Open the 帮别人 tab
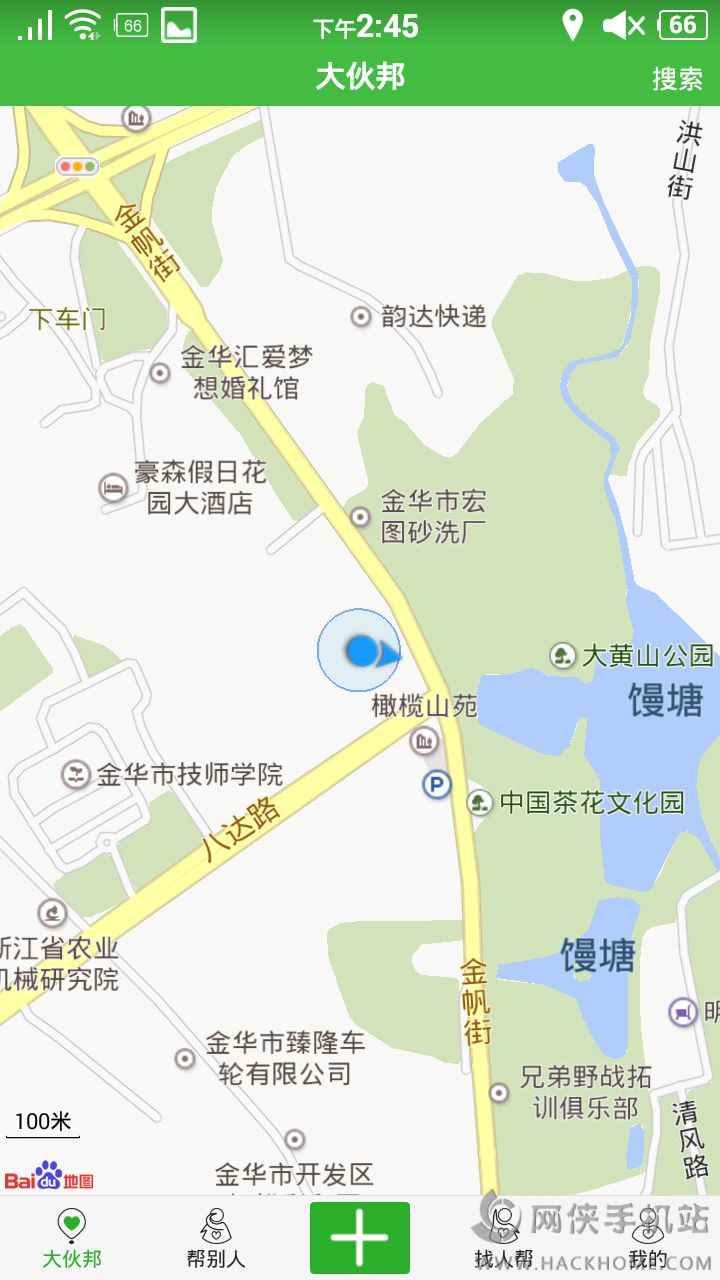Screen dimensions: 720x1280 click(x=215, y=1238)
